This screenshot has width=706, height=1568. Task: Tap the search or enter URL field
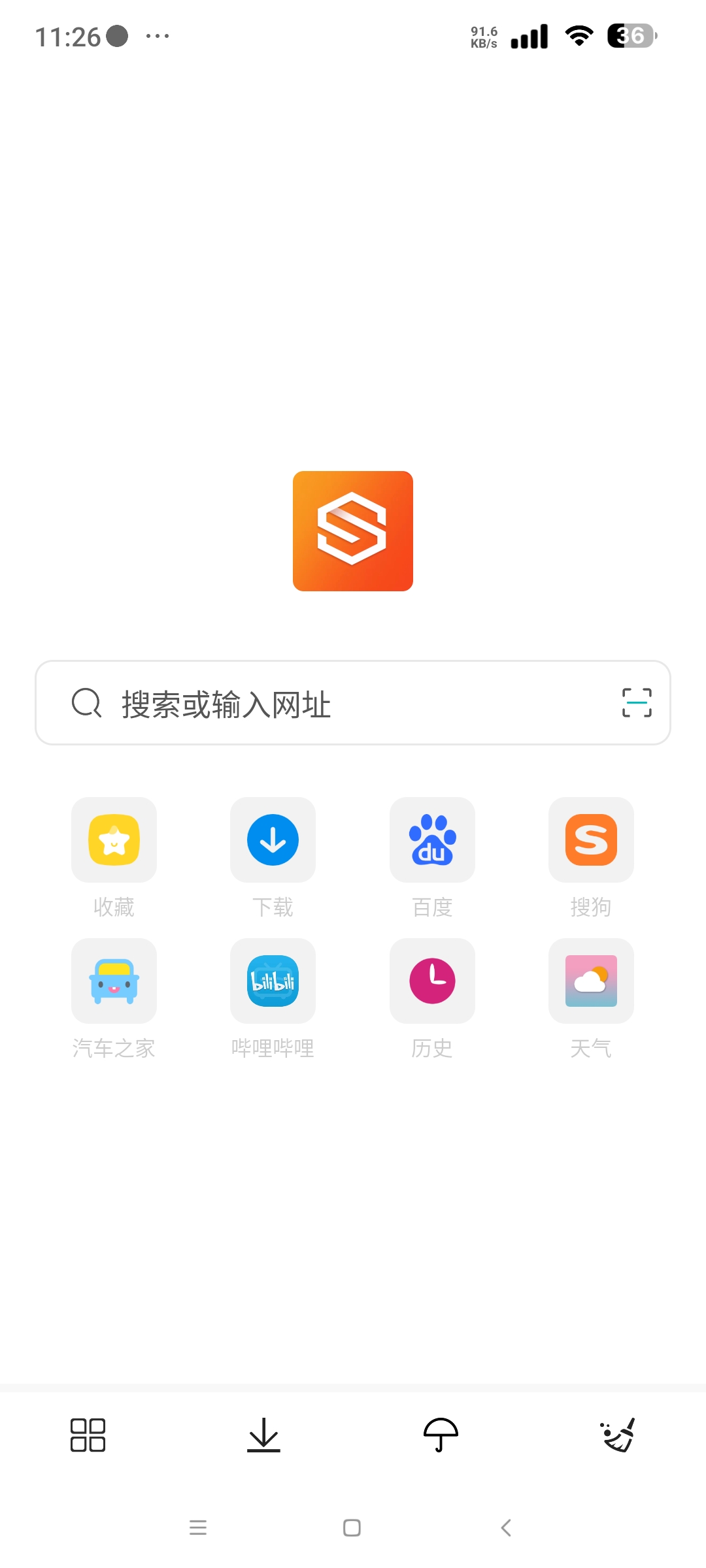click(294, 704)
